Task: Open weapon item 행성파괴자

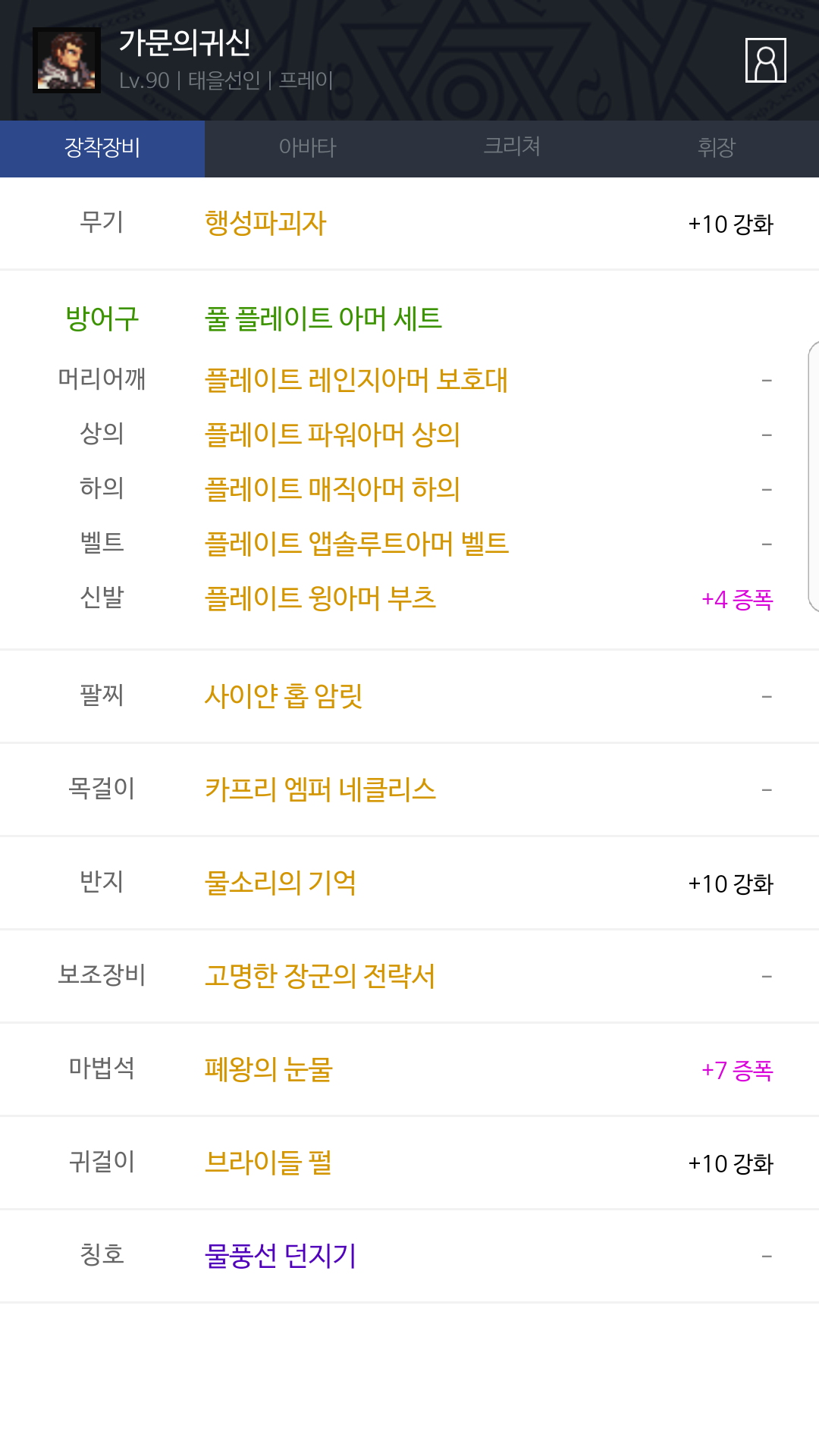Action: click(265, 224)
